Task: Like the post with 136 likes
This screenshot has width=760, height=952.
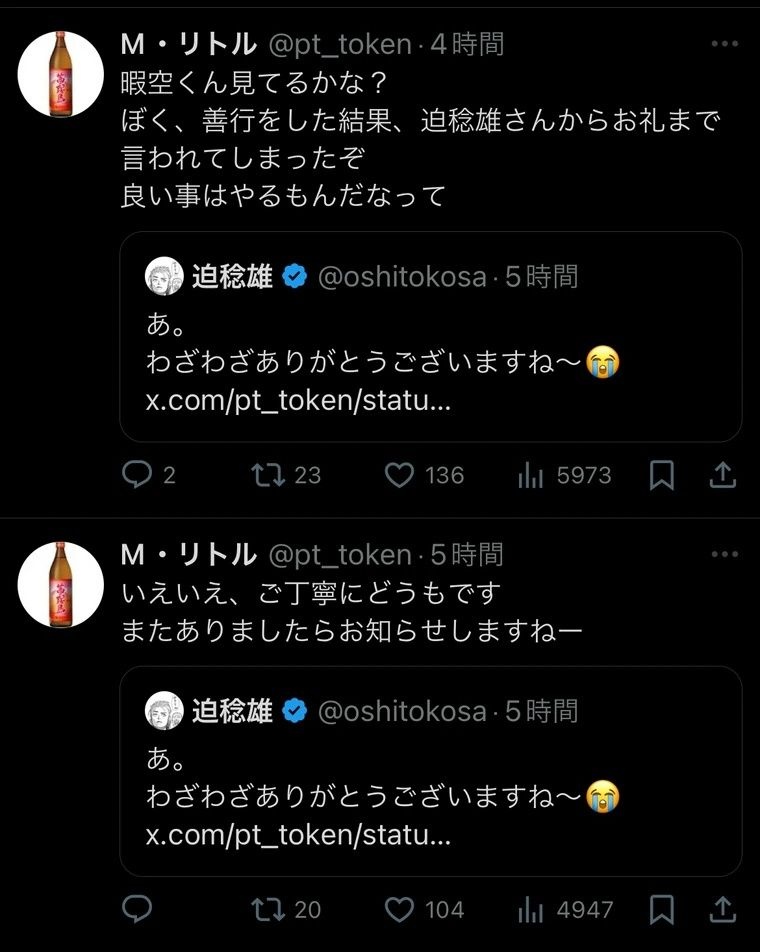Action: [x=400, y=475]
